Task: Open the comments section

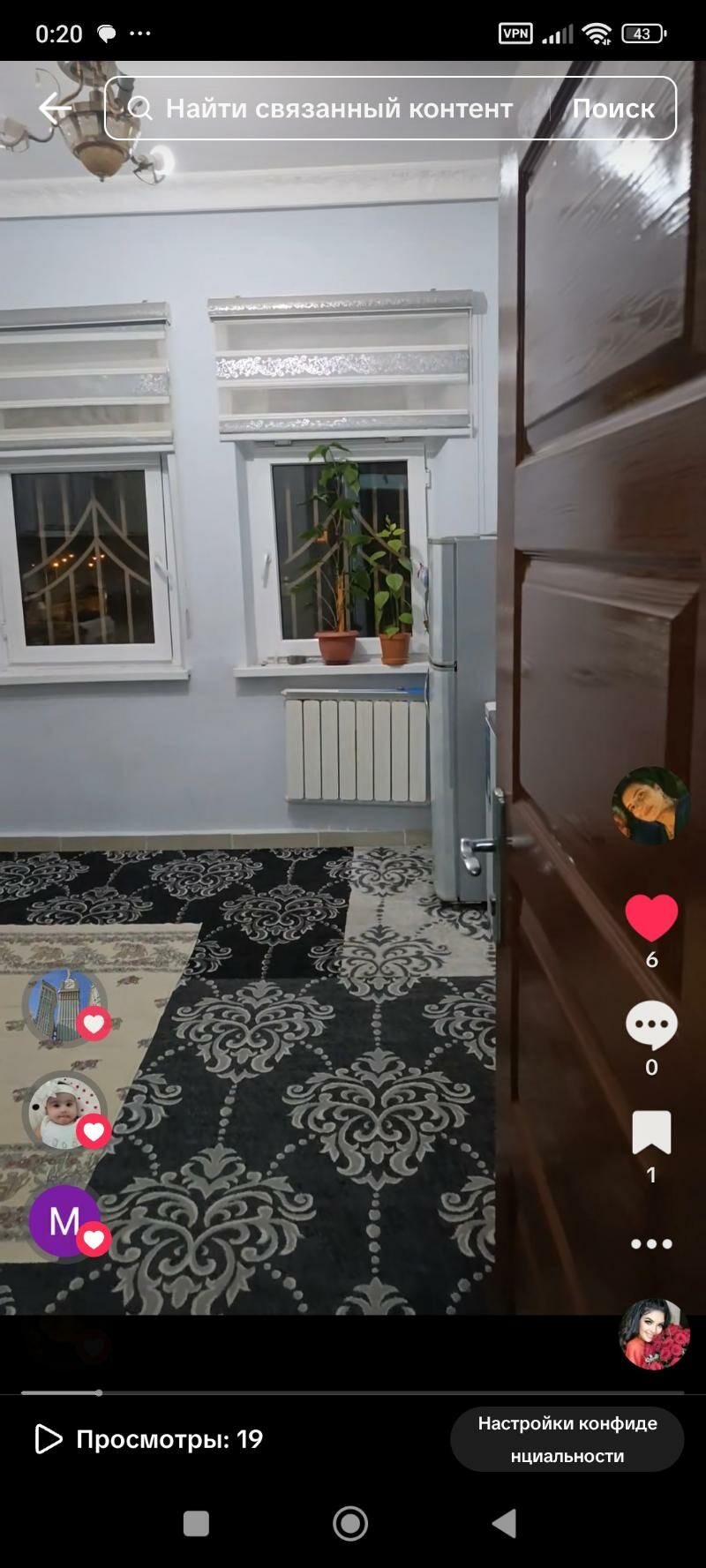Action: click(651, 1025)
